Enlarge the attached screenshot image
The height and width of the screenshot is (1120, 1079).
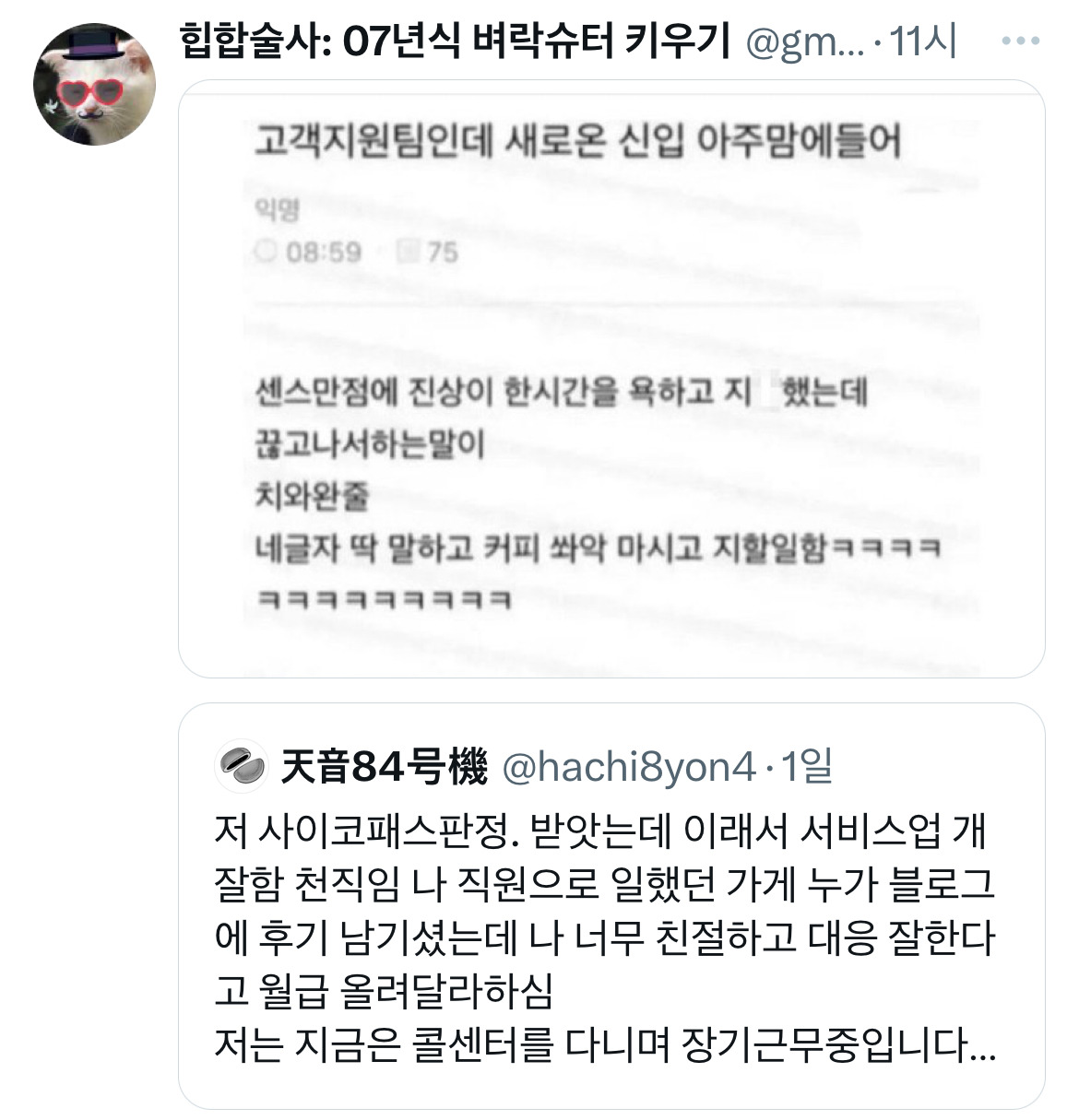pos(611,378)
